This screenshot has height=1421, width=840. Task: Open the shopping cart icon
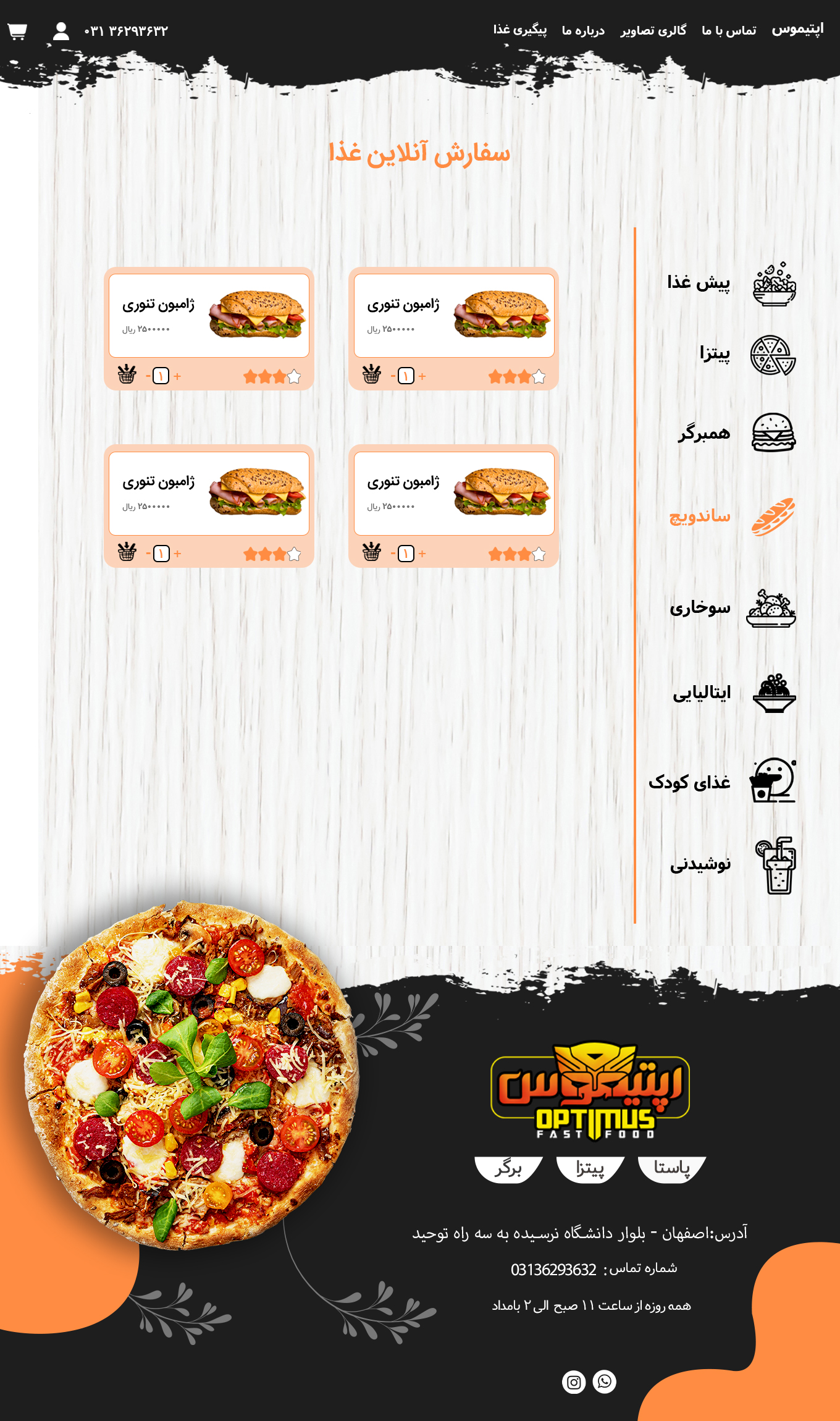coord(17,31)
